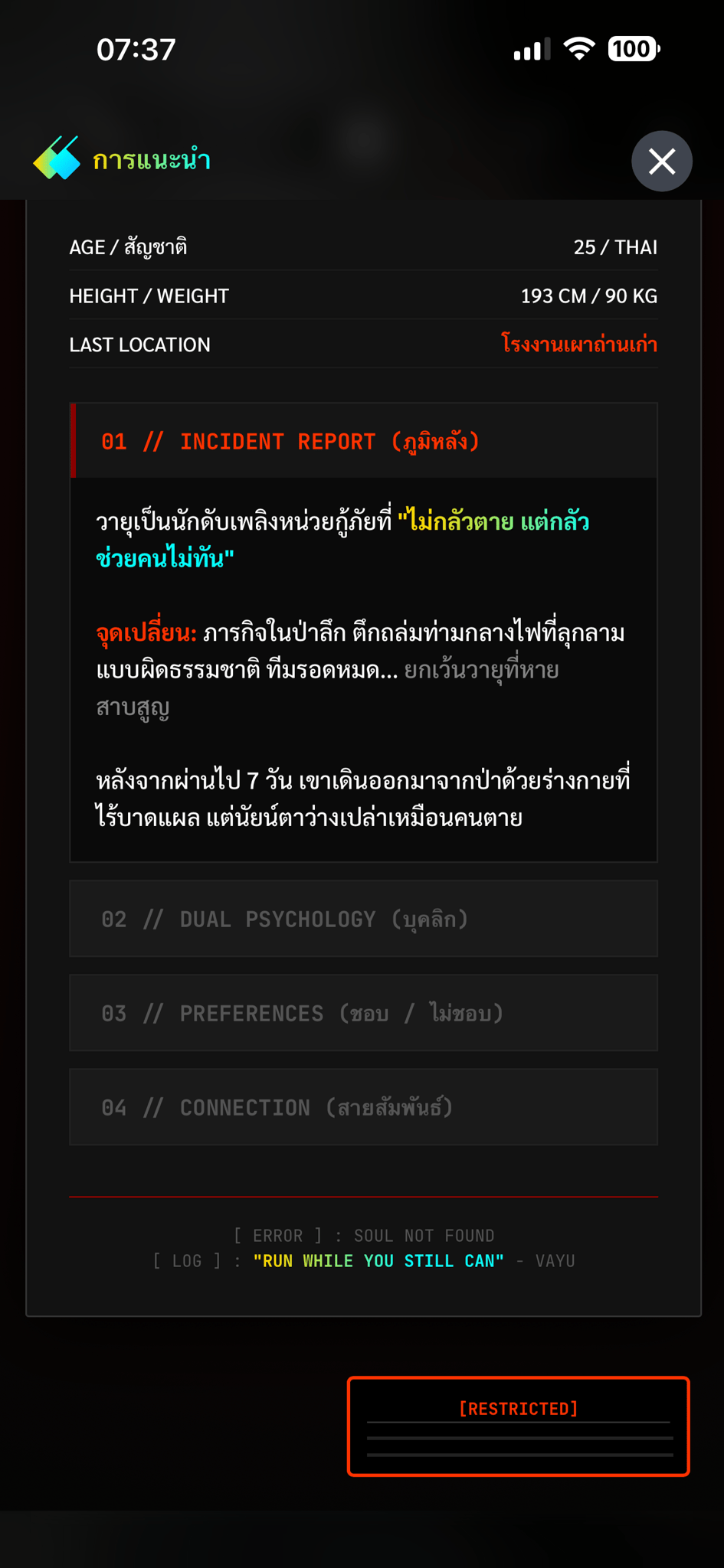
Task: Expand the 04 Connection section
Action: tap(364, 1107)
